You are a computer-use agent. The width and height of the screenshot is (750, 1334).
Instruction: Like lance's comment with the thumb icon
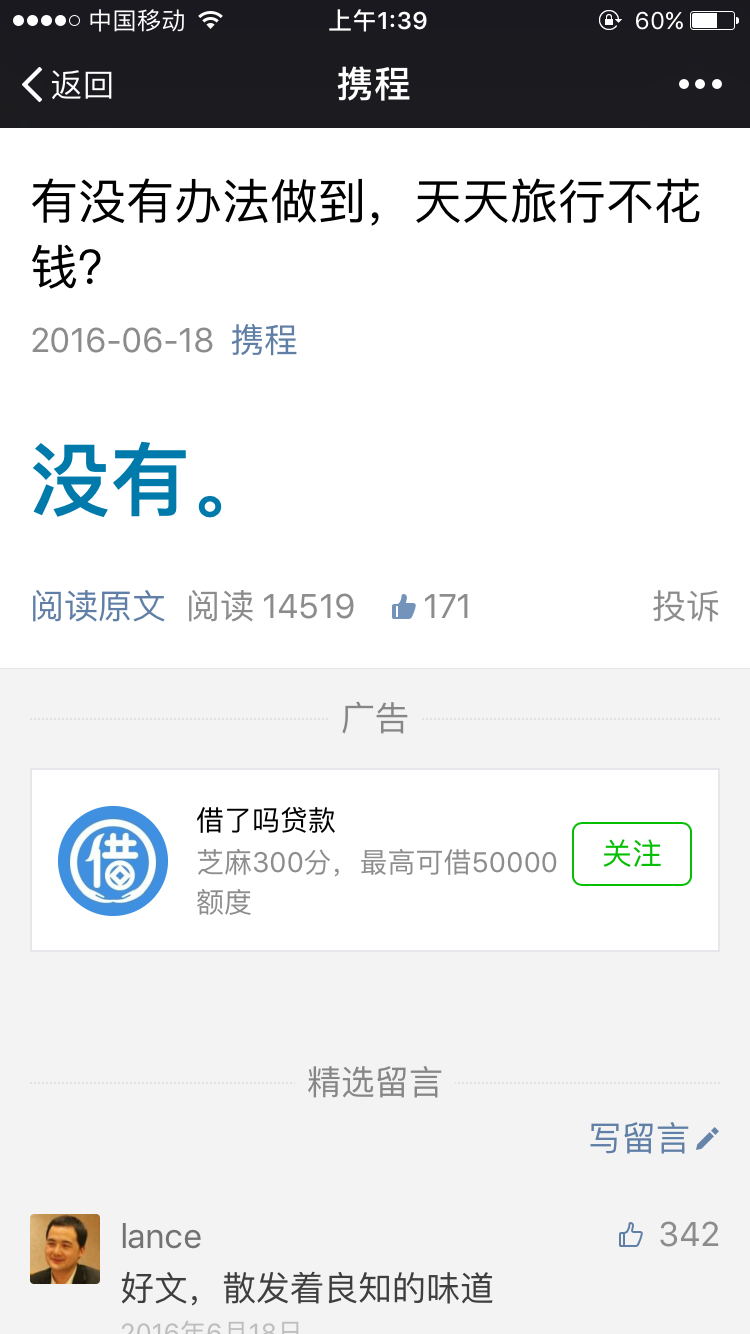click(x=631, y=1234)
